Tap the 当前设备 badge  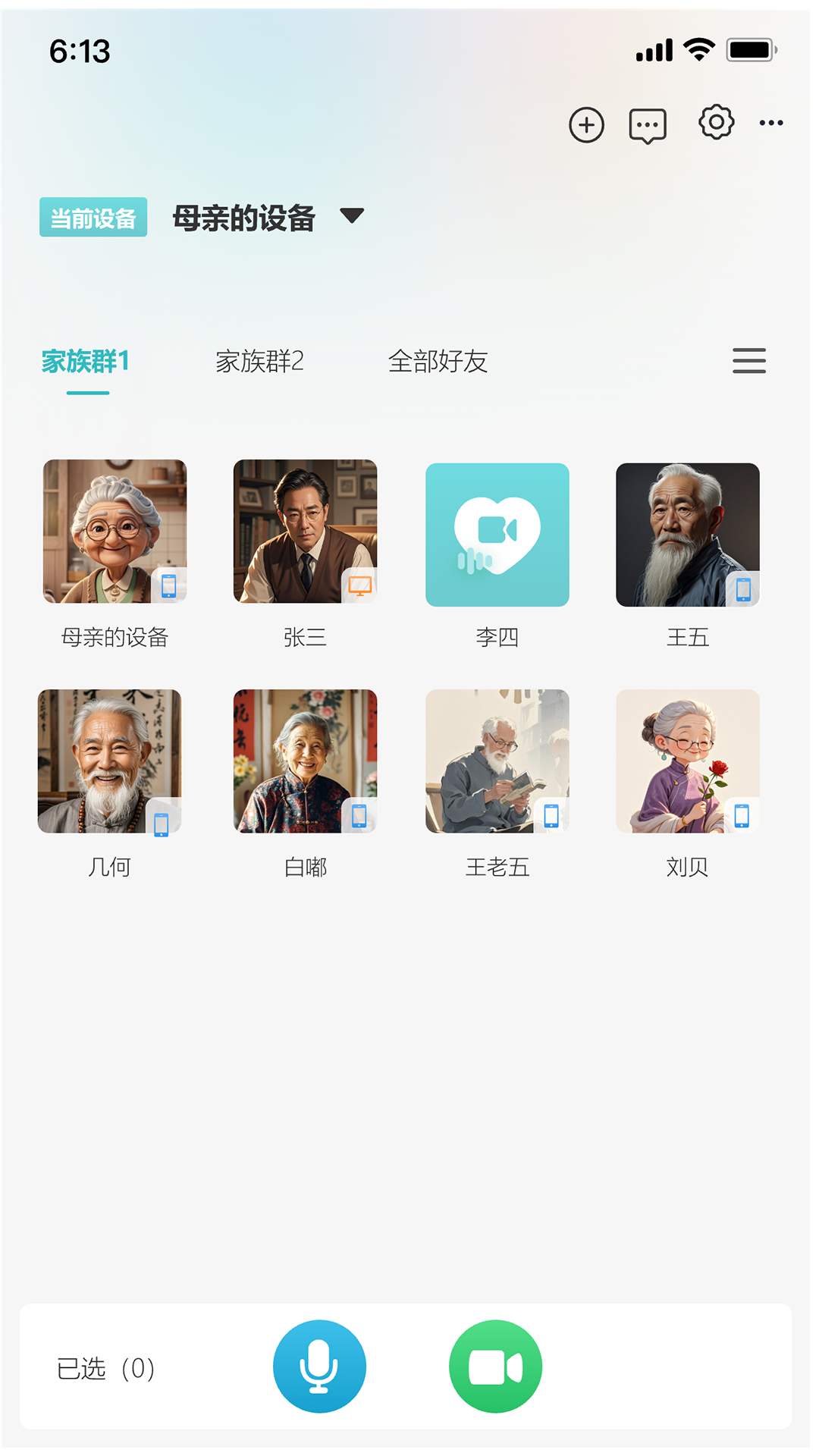pyautogui.click(x=93, y=217)
